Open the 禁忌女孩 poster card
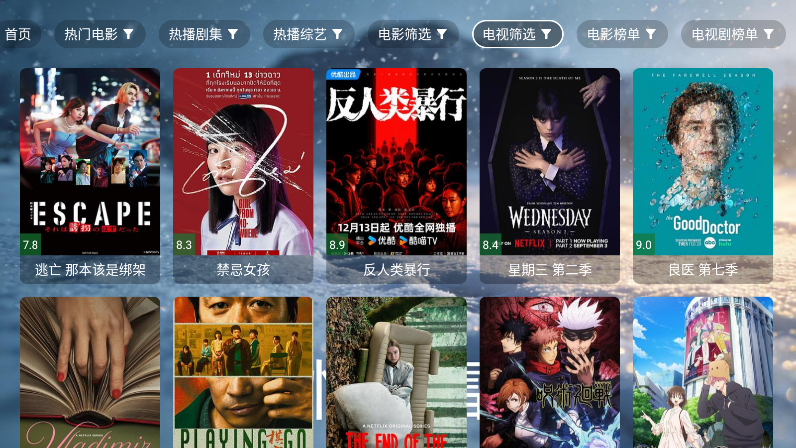Viewport: 796px width, 448px height. point(243,175)
